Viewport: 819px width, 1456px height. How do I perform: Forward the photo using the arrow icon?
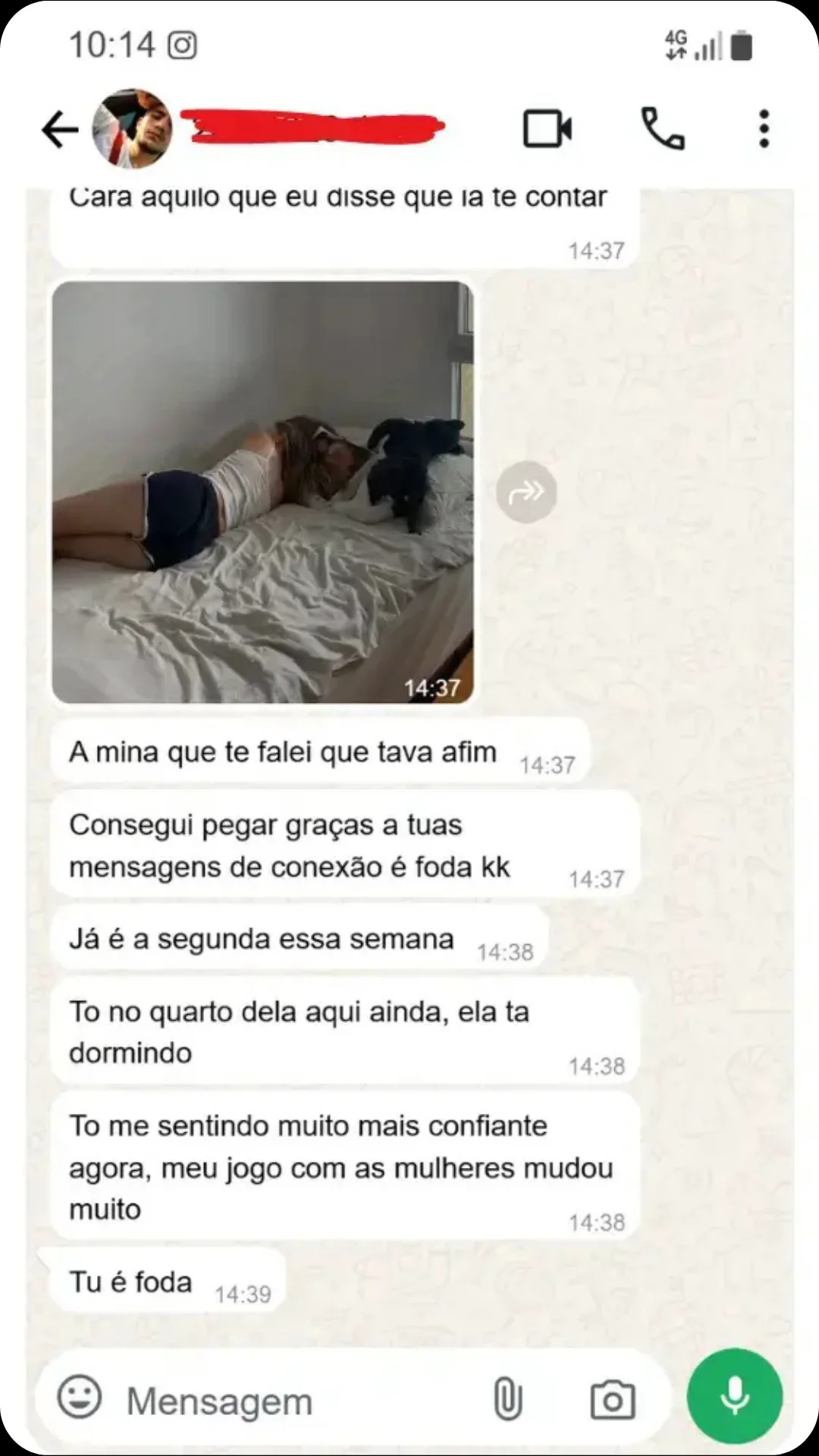pos(526,492)
